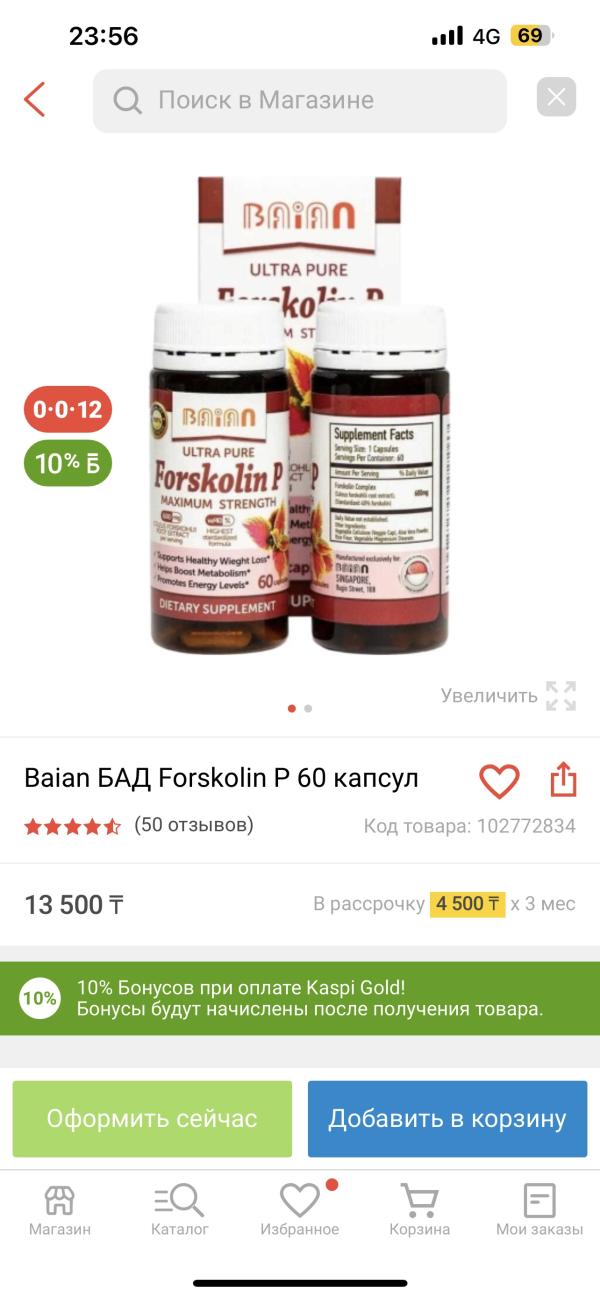Open the Корзина tab
Screen dimensions: 600x1297
click(420, 1208)
